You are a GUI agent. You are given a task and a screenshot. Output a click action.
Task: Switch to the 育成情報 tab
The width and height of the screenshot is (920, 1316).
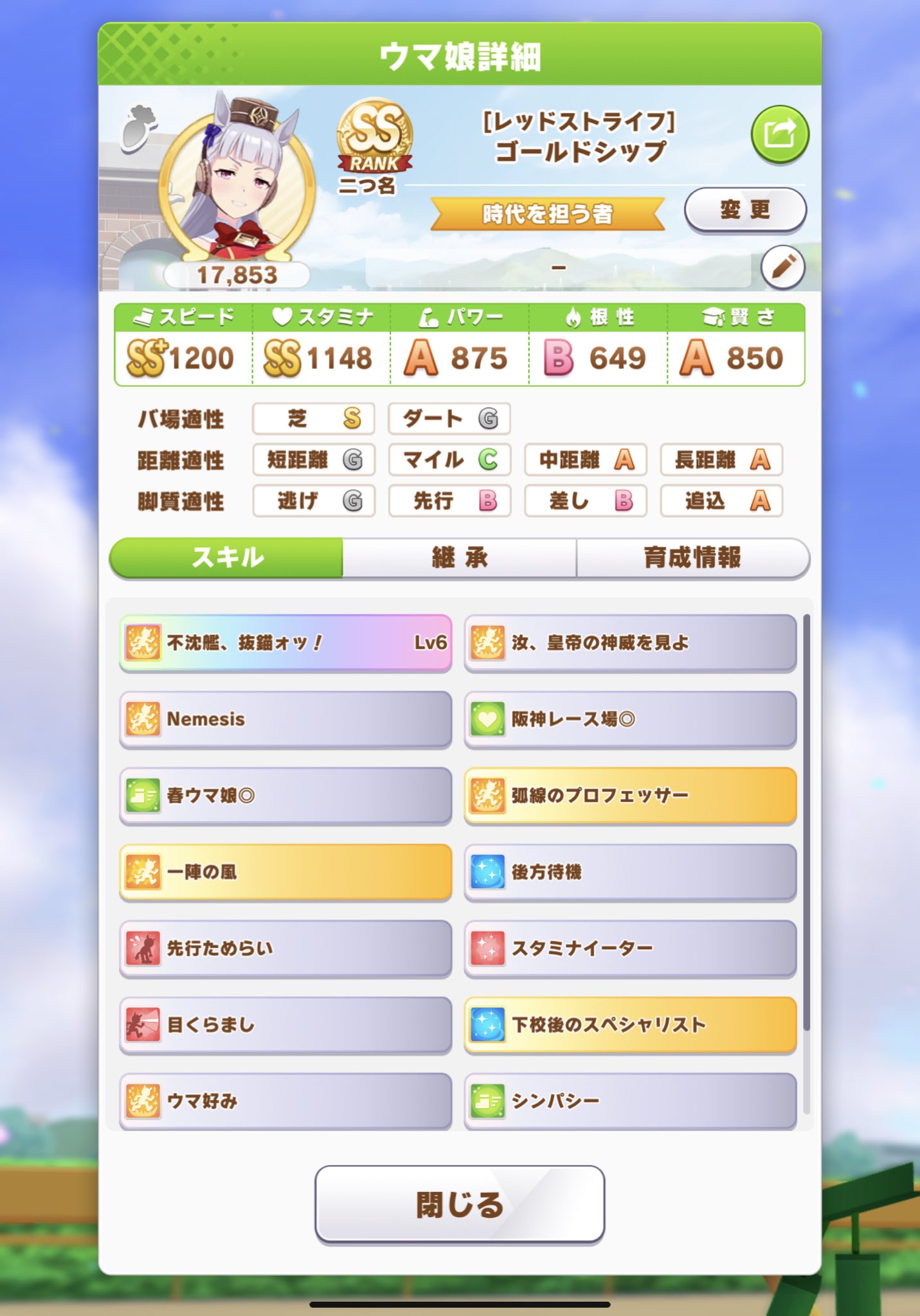click(x=692, y=558)
